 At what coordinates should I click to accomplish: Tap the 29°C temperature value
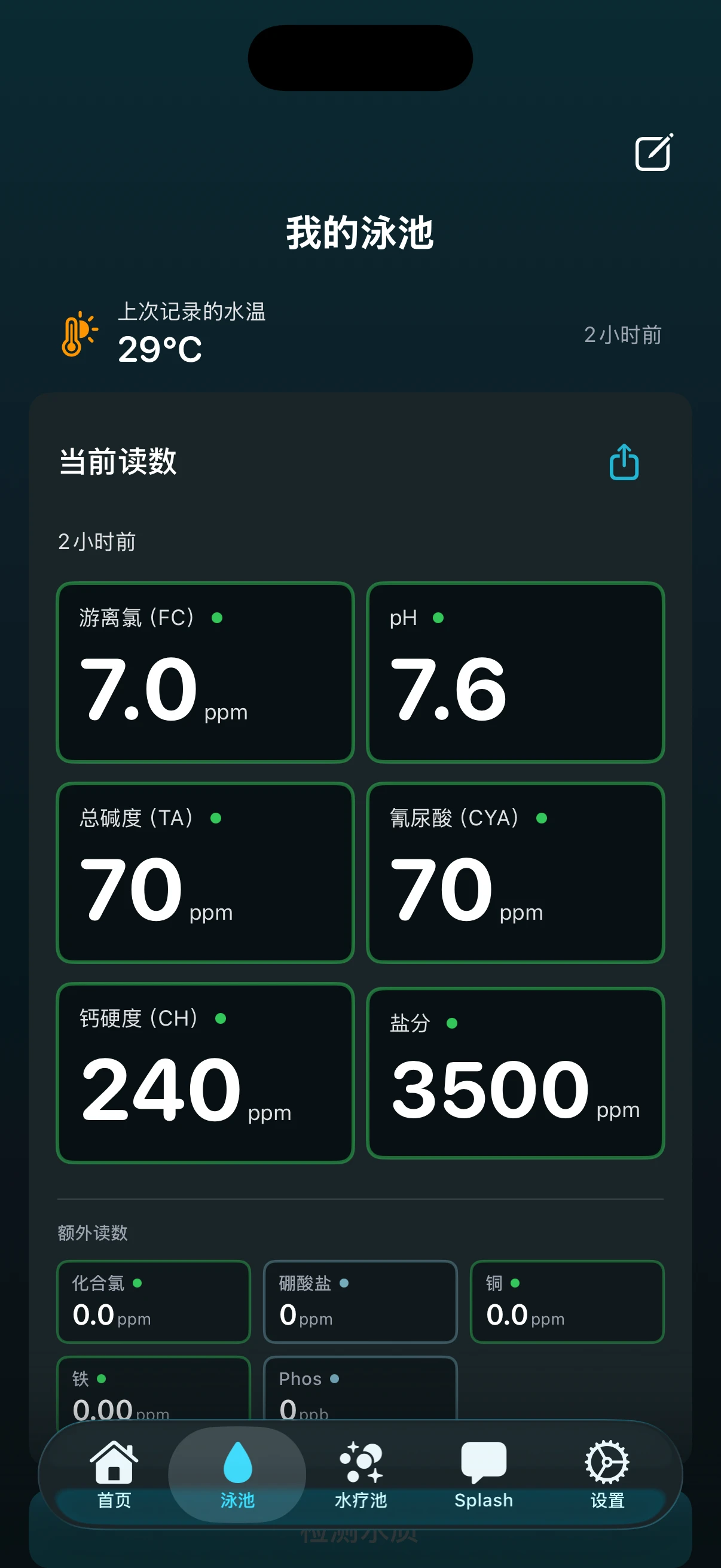click(160, 348)
